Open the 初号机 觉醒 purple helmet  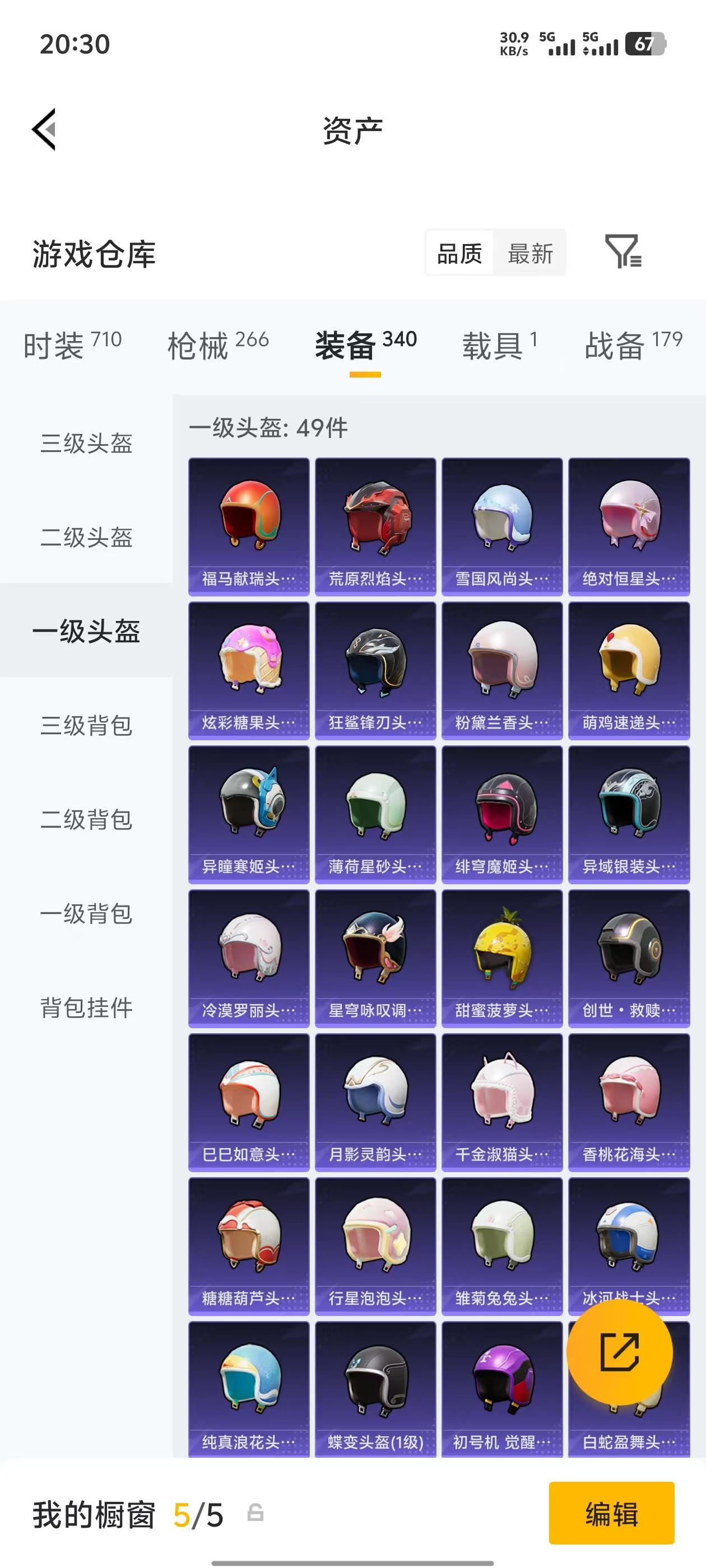[502, 1388]
